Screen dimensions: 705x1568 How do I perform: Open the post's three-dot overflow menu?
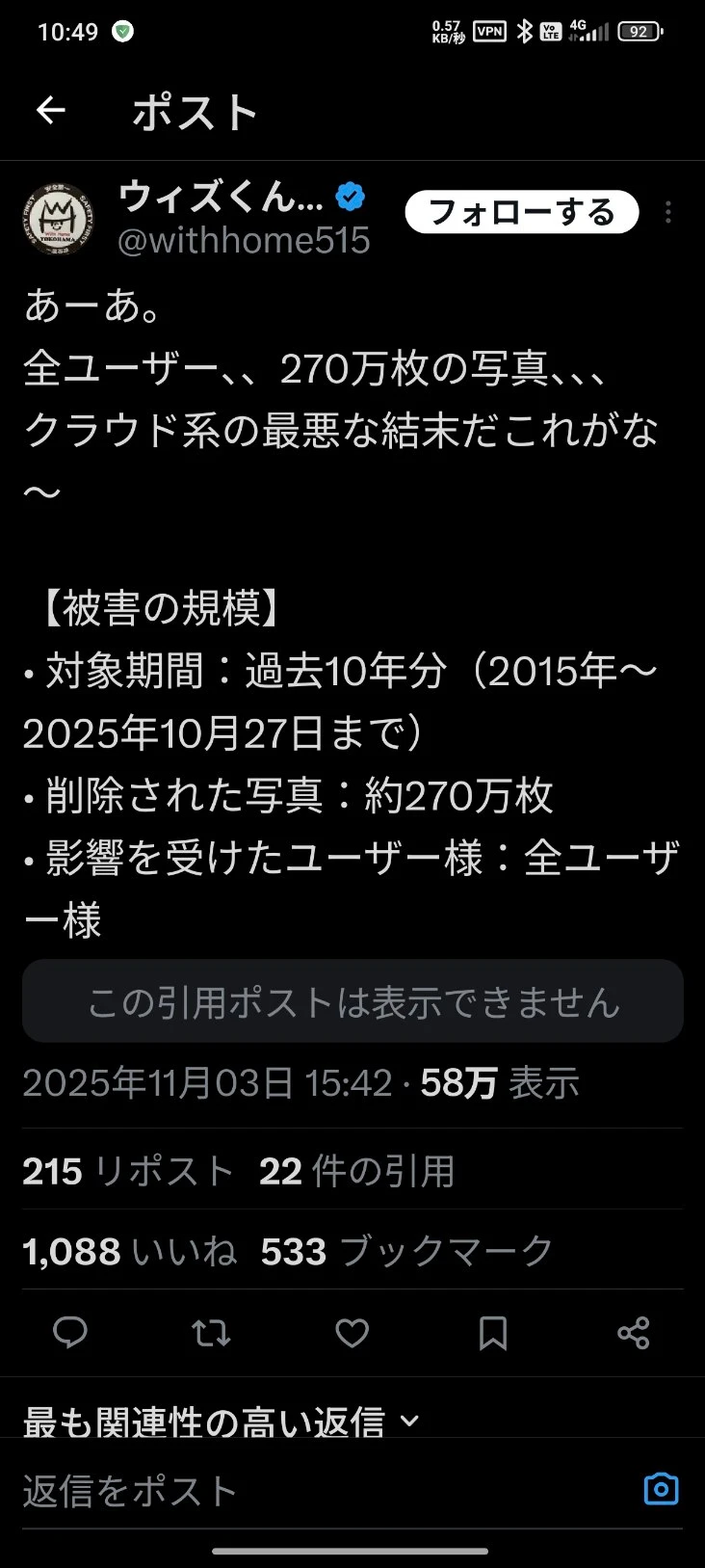(668, 212)
